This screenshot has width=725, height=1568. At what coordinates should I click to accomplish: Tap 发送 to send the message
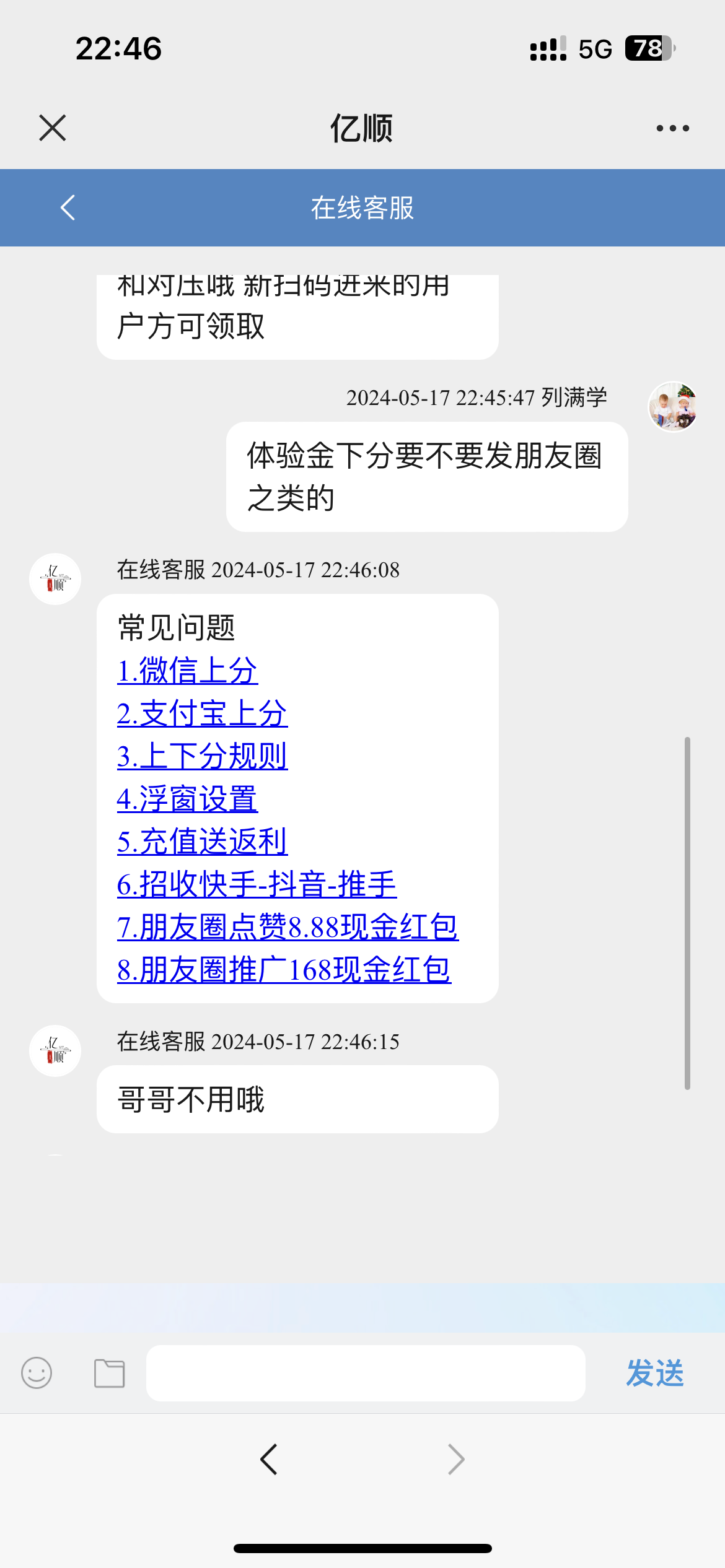(x=655, y=1373)
